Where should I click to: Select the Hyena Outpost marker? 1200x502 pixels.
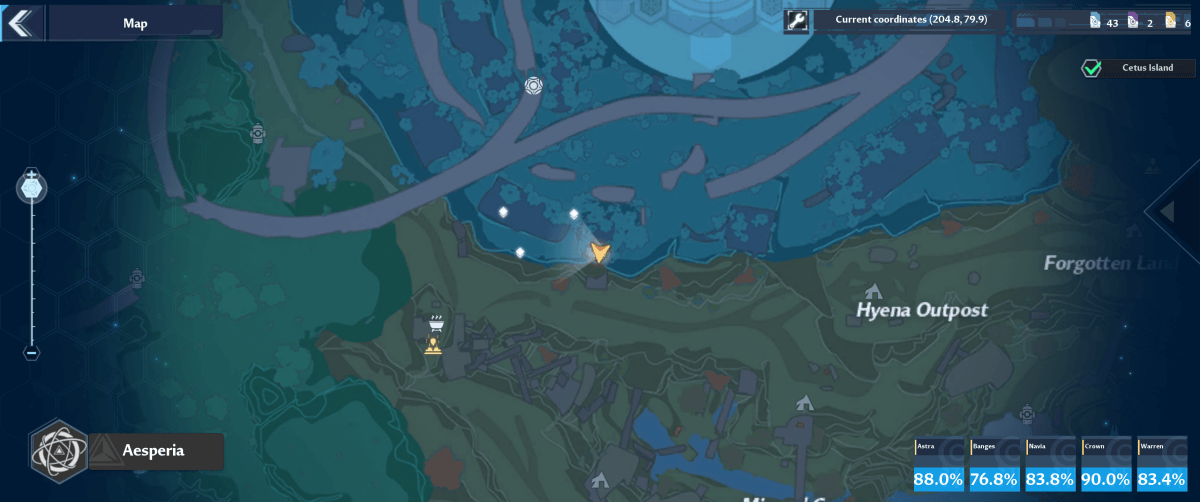pyautogui.click(x=874, y=292)
